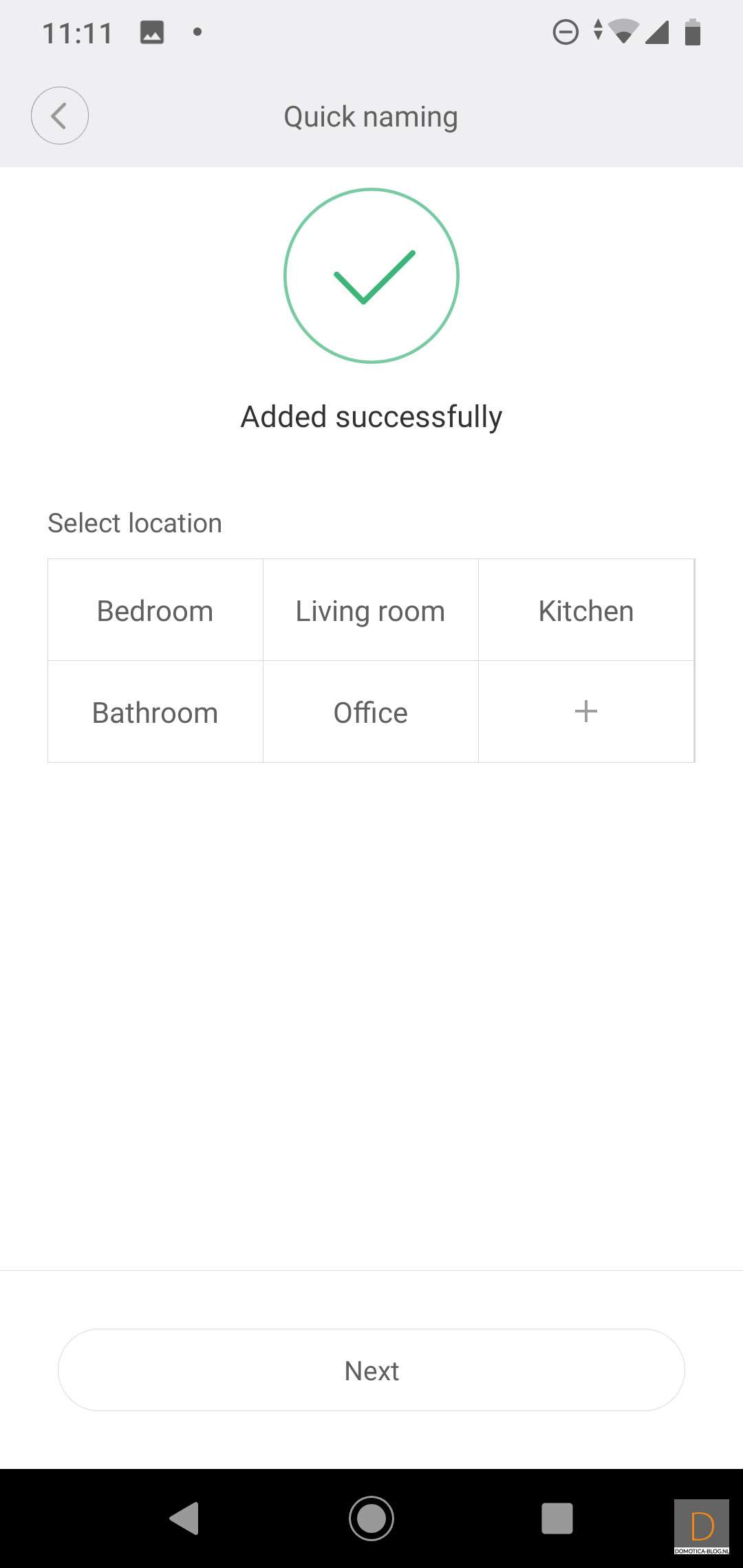Screen dimensions: 743x1568
Task: Choose Office as the location
Action: pyautogui.click(x=370, y=712)
